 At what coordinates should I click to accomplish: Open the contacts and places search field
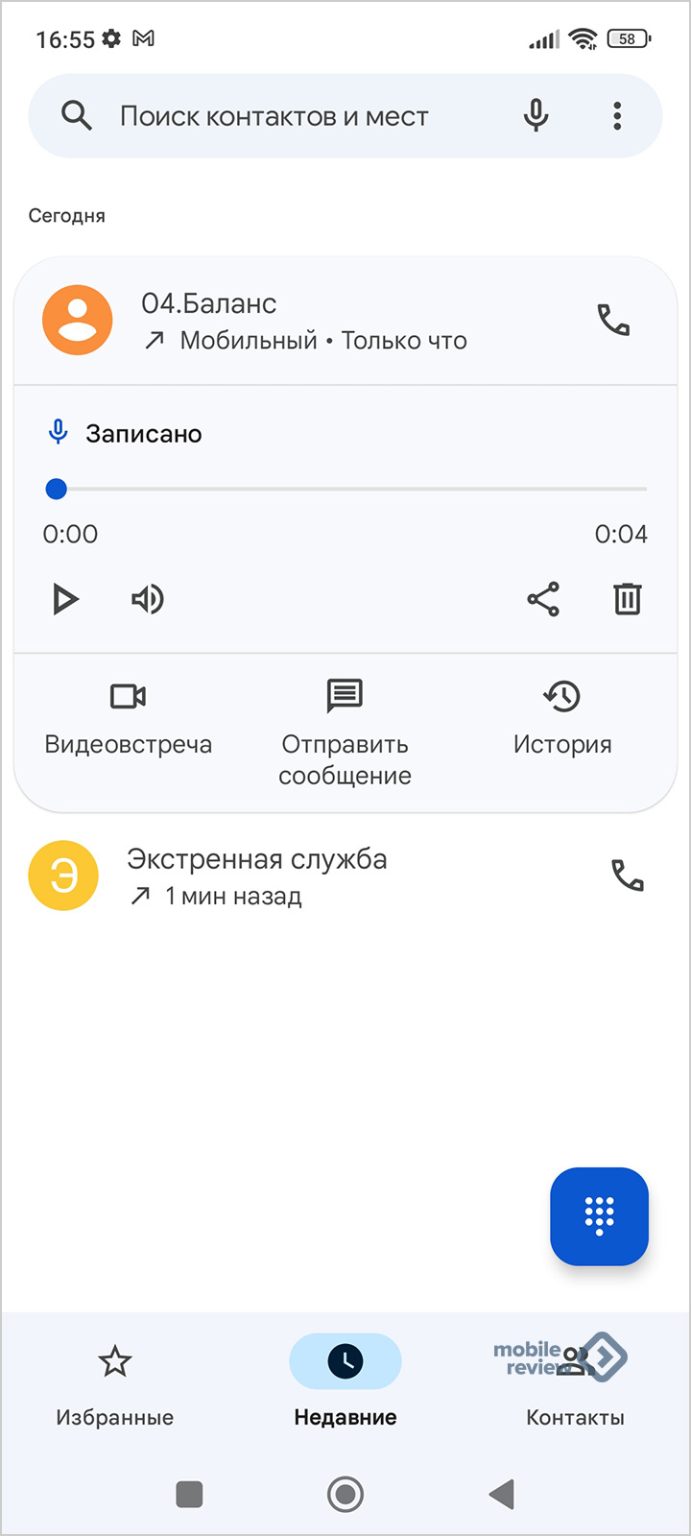coord(273,117)
